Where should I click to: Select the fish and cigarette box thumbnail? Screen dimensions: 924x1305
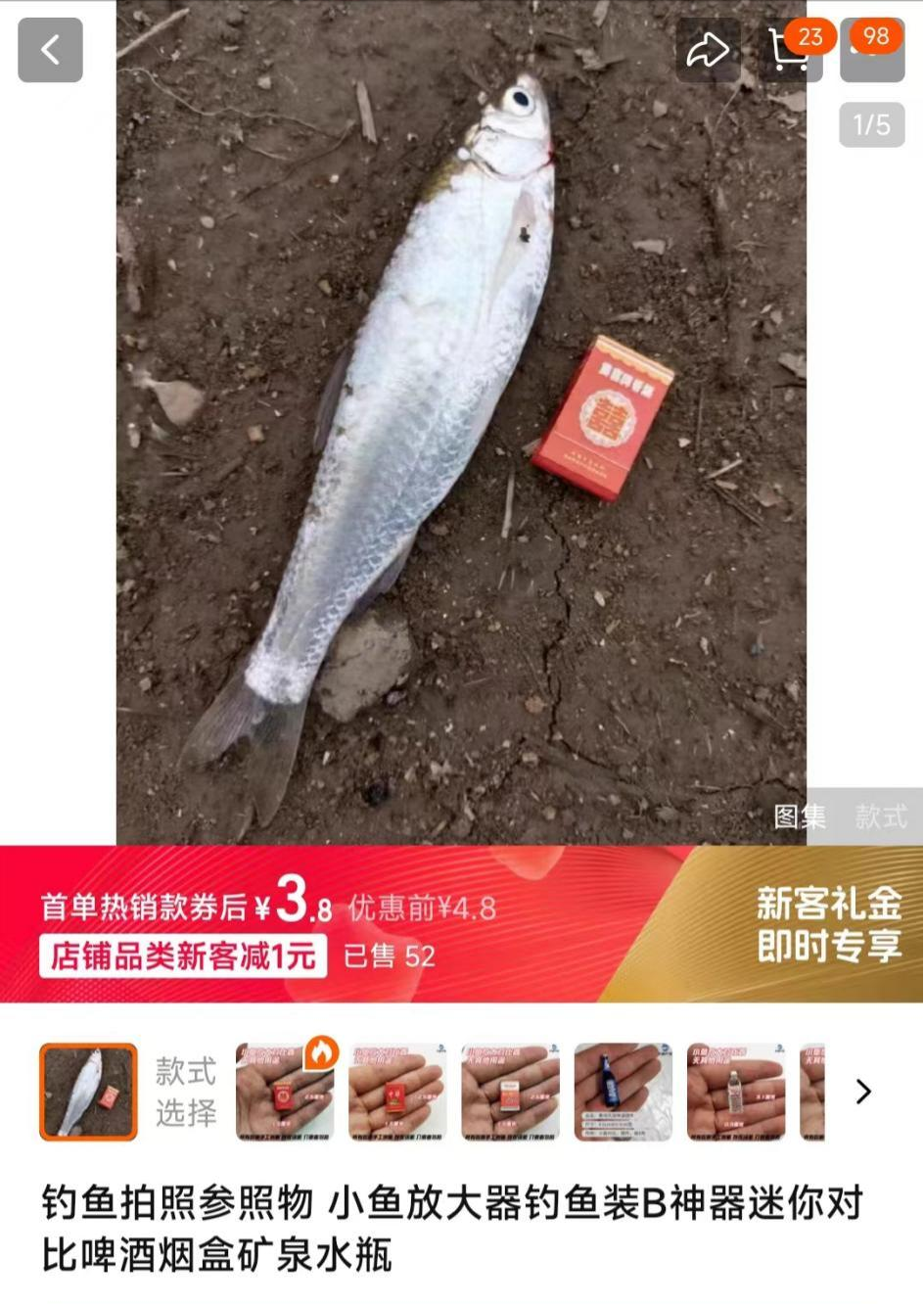pos(88,1093)
